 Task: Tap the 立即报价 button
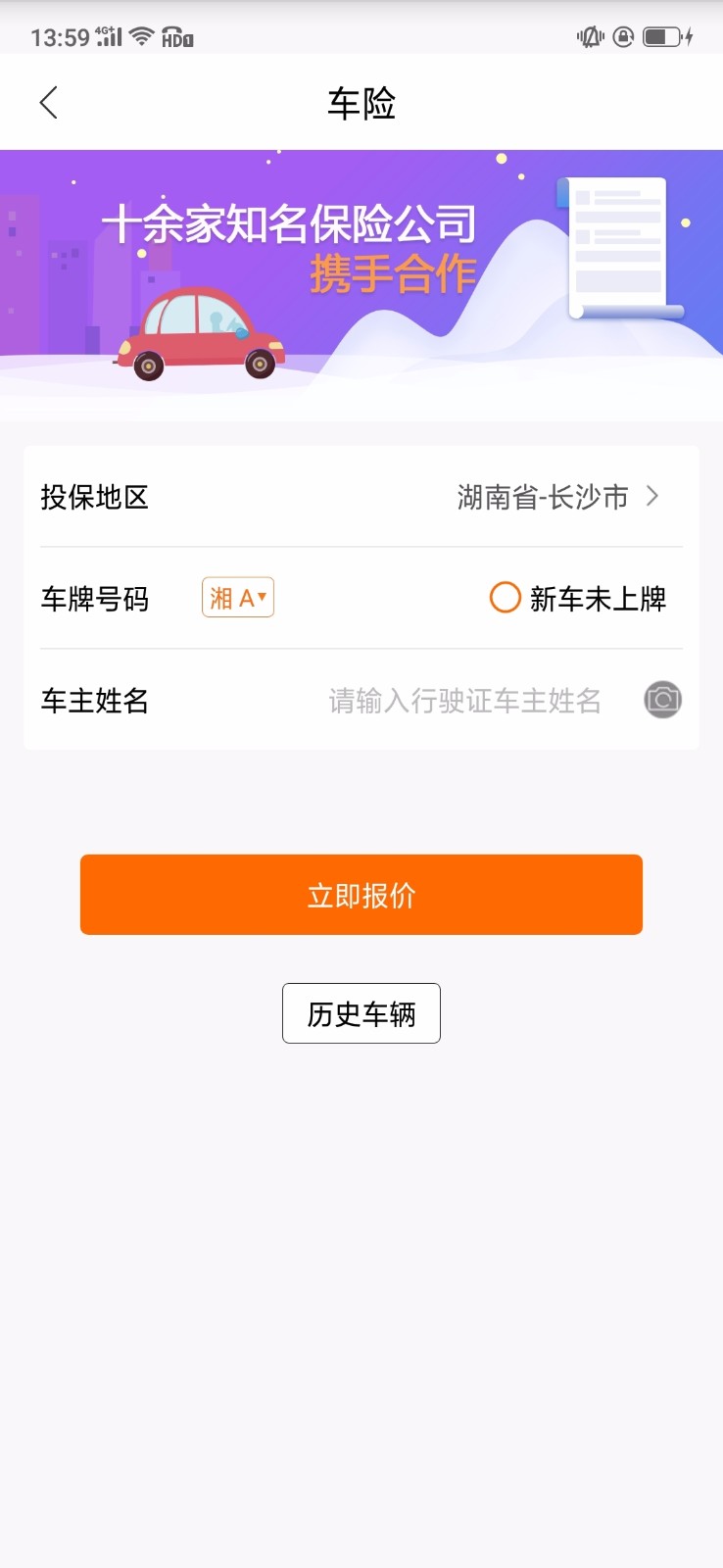tap(361, 895)
